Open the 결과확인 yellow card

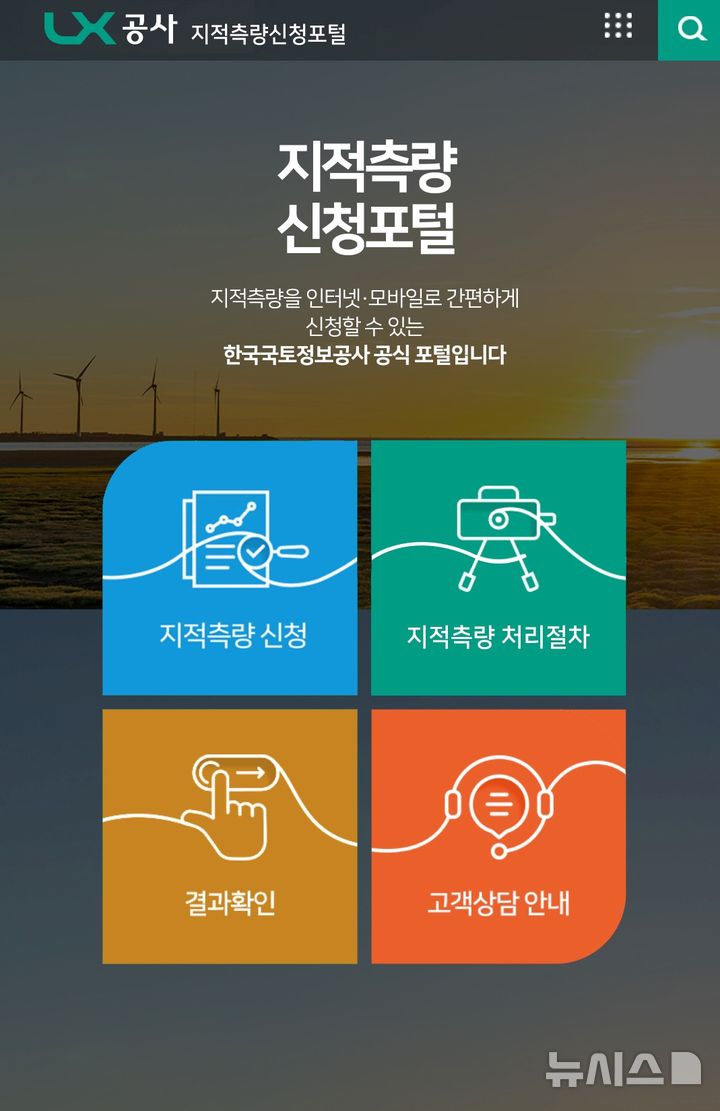point(230,835)
